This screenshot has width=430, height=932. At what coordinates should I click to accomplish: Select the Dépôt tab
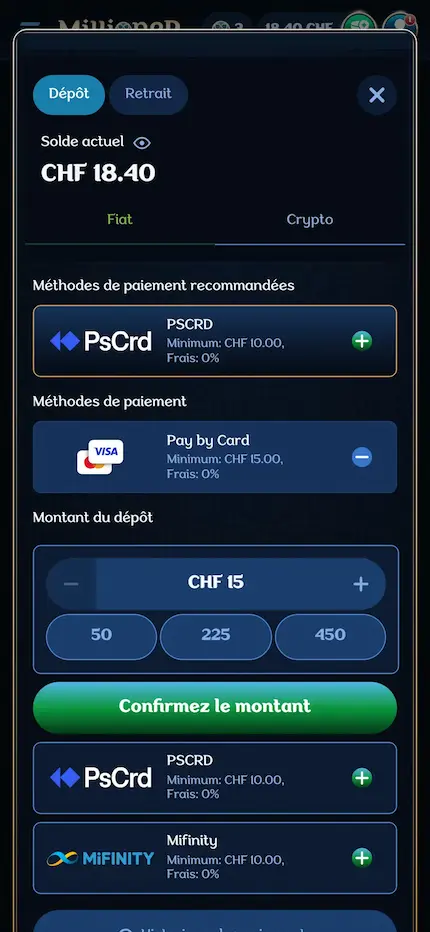click(x=69, y=94)
